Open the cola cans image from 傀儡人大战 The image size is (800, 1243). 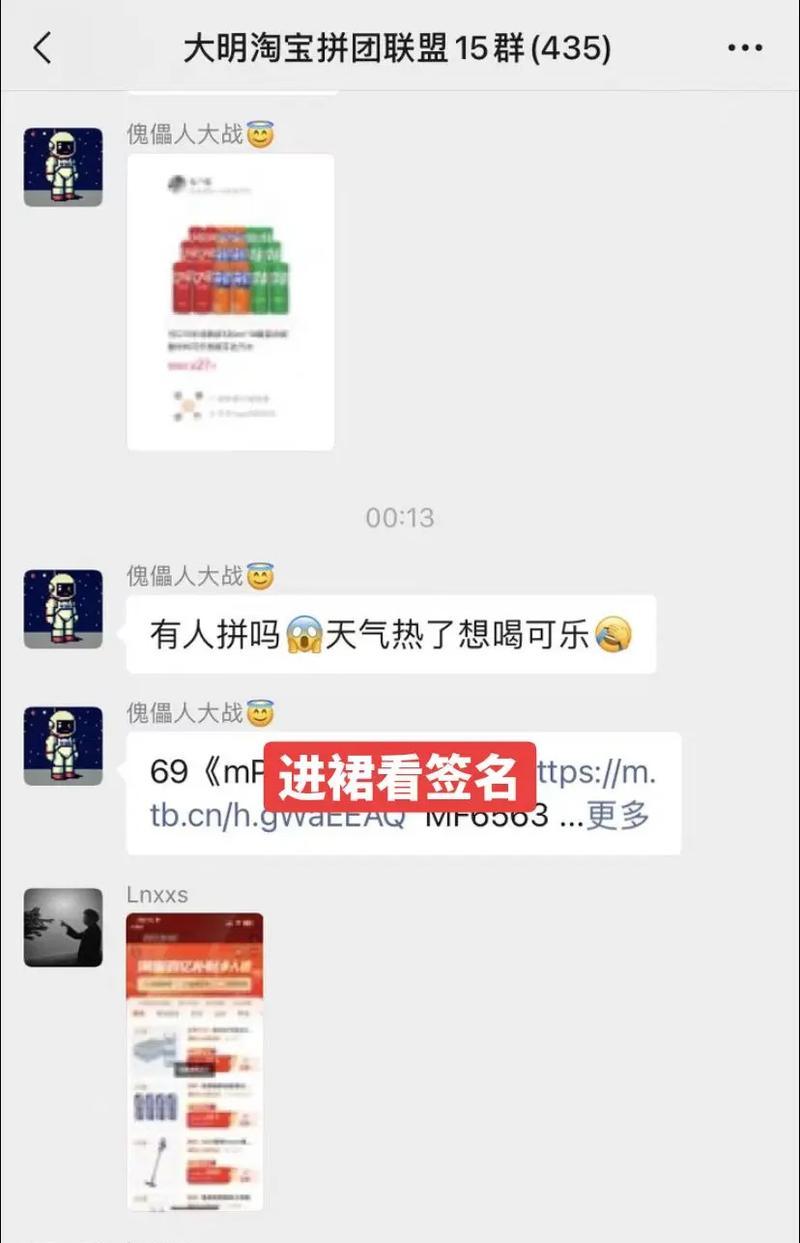coord(230,301)
